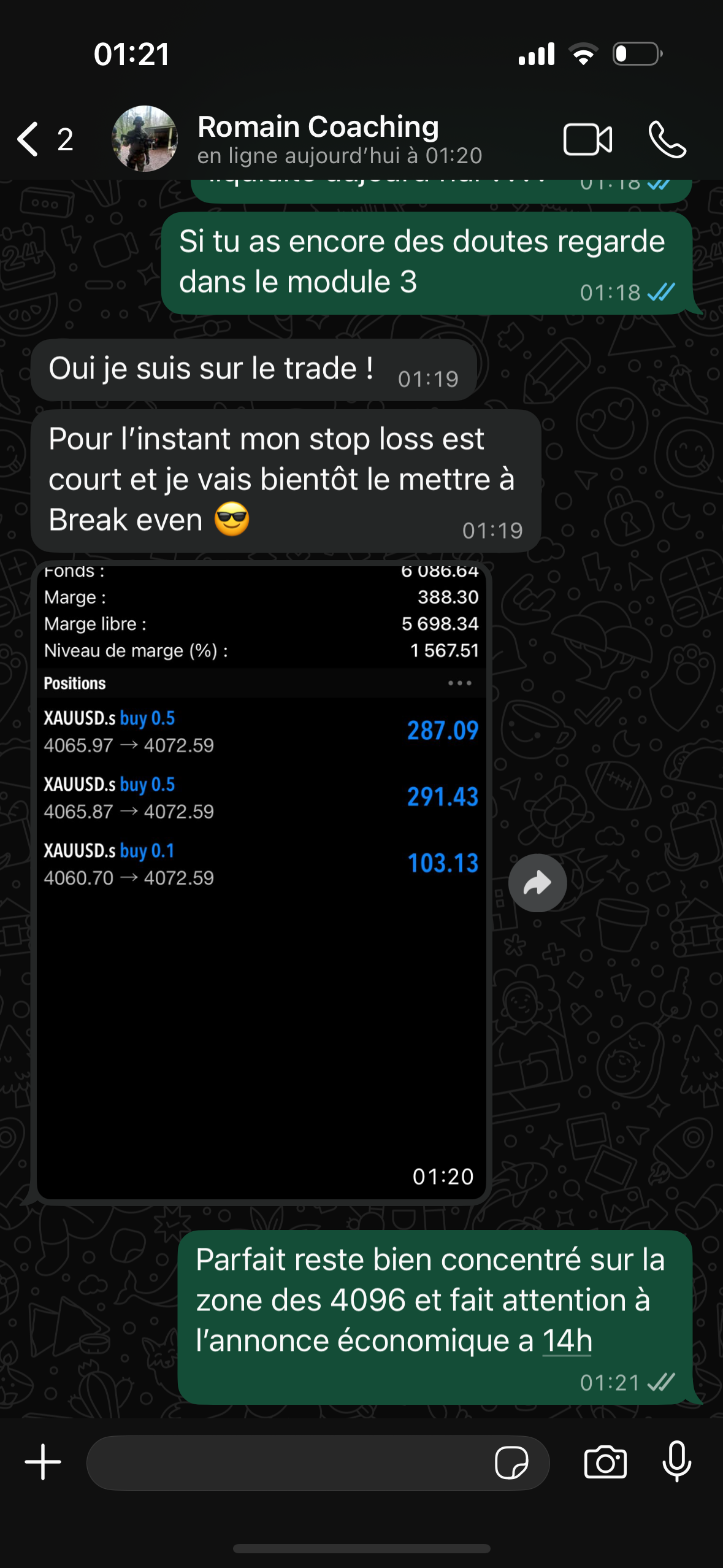The width and height of the screenshot is (723, 1568).
Task: Select the message 'Oui je suis sur le trade !'
Action: coord(256,368)
